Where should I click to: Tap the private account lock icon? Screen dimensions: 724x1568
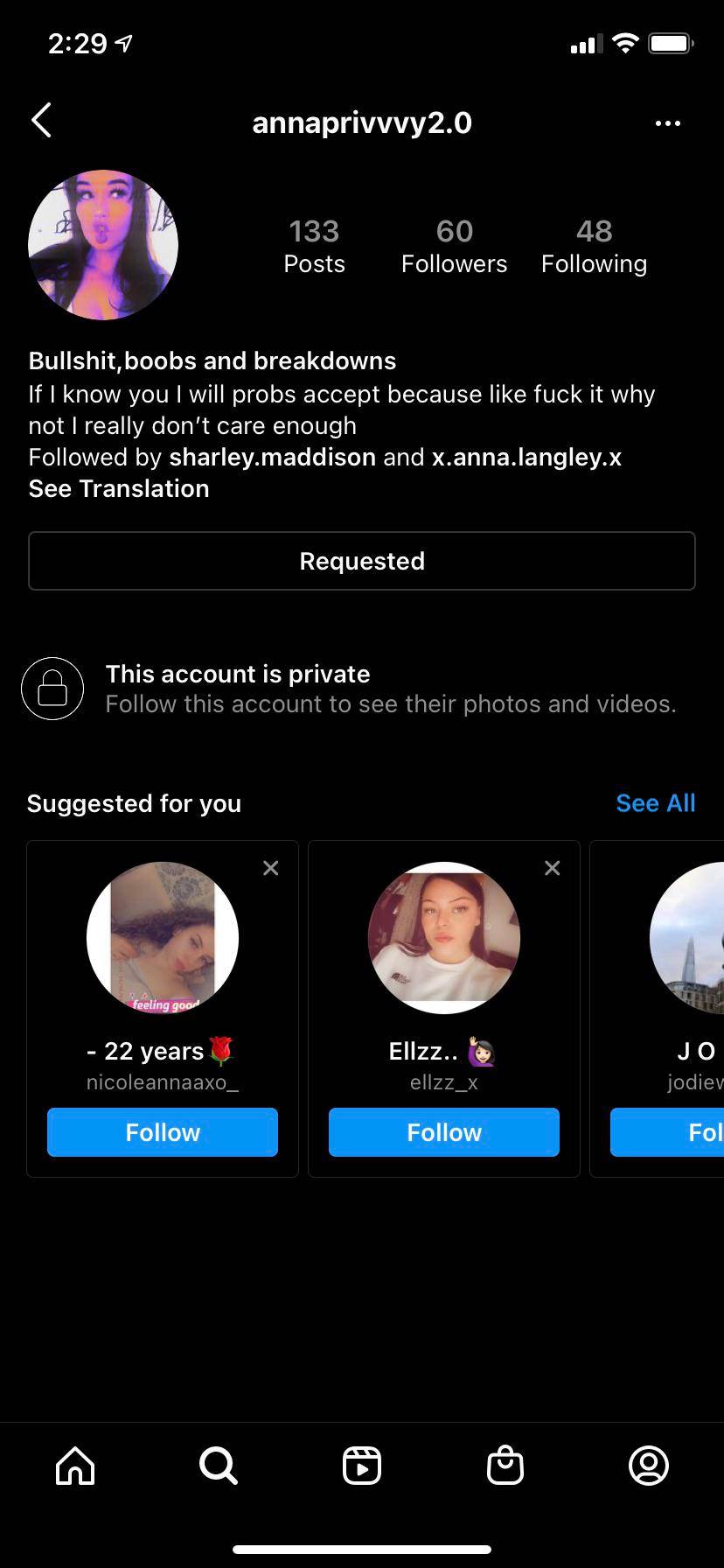[52, 689]
